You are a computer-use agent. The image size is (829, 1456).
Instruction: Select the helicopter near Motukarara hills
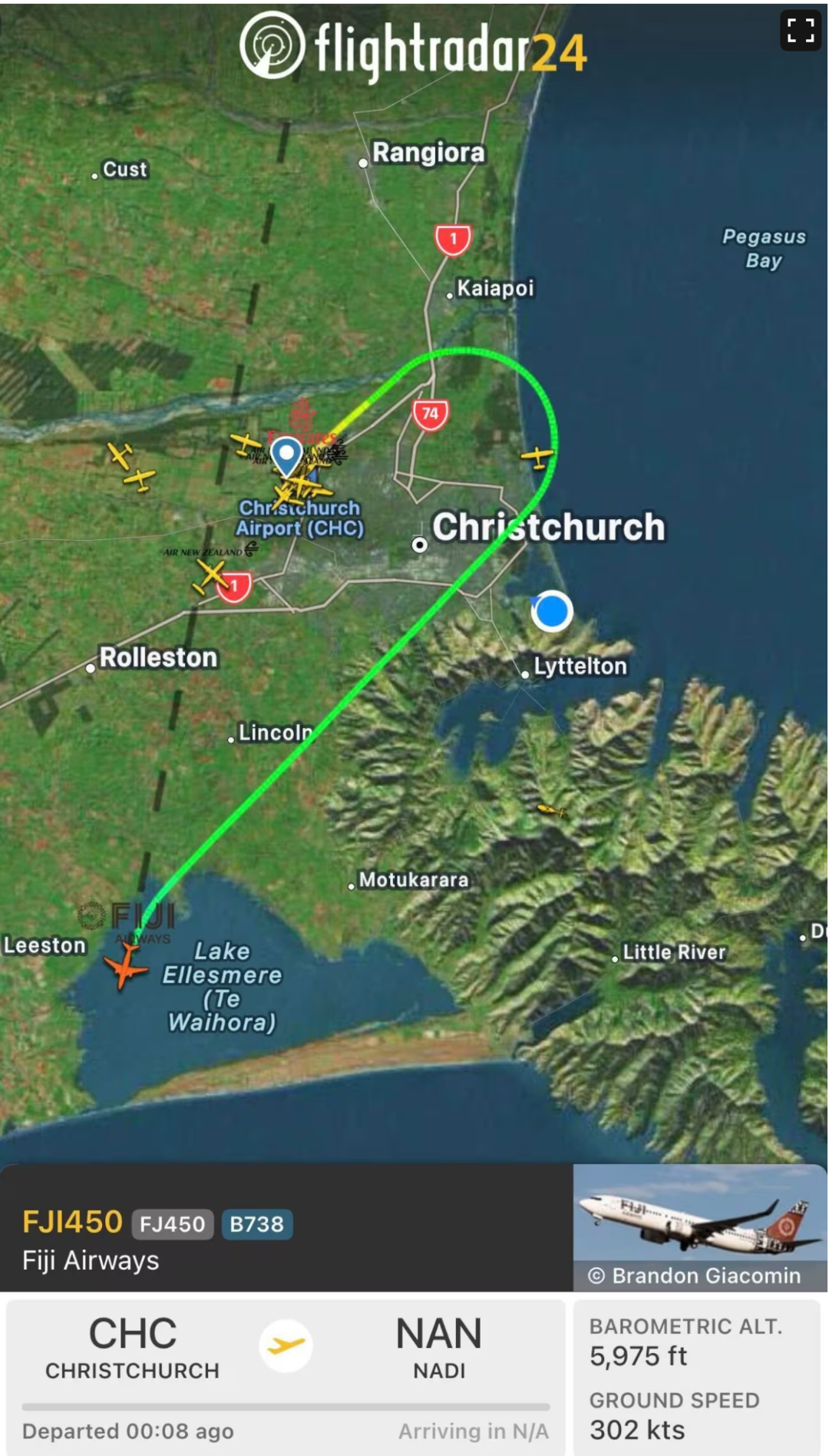[550, 809]
